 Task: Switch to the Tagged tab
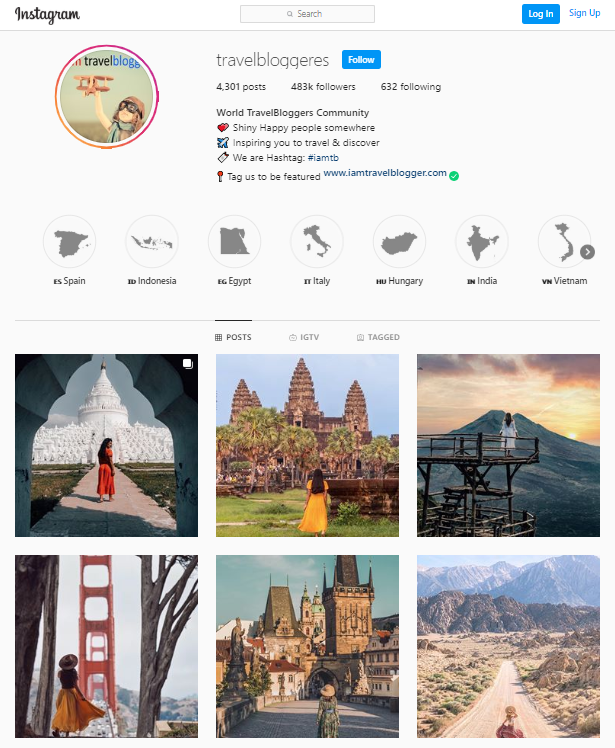pyautogui.click(x=378, y=338)
